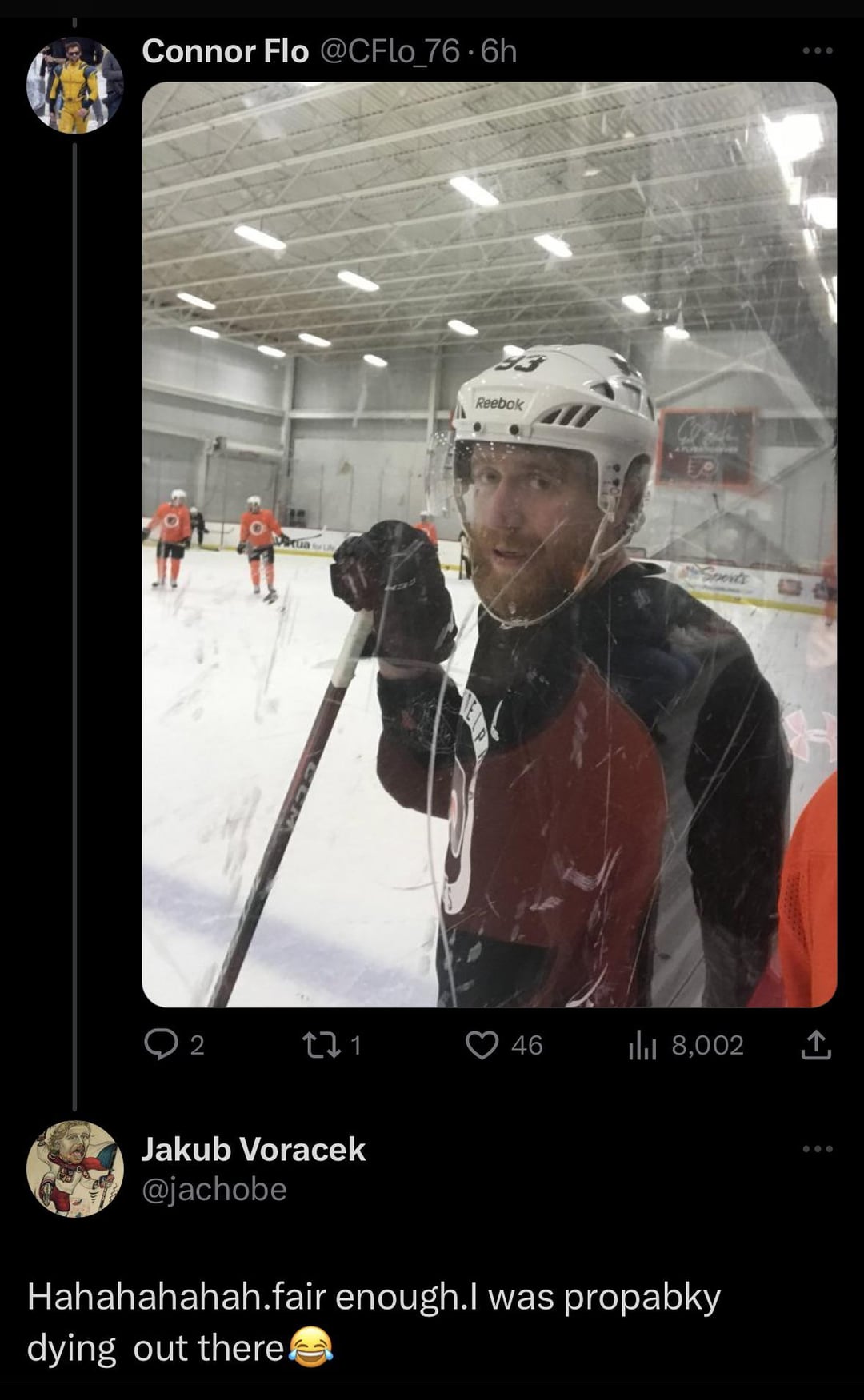The width and height of the screenshot is (864, 1400).
Task: Open the Connor Flo profile name link
Action: click(x=225, y=51)
